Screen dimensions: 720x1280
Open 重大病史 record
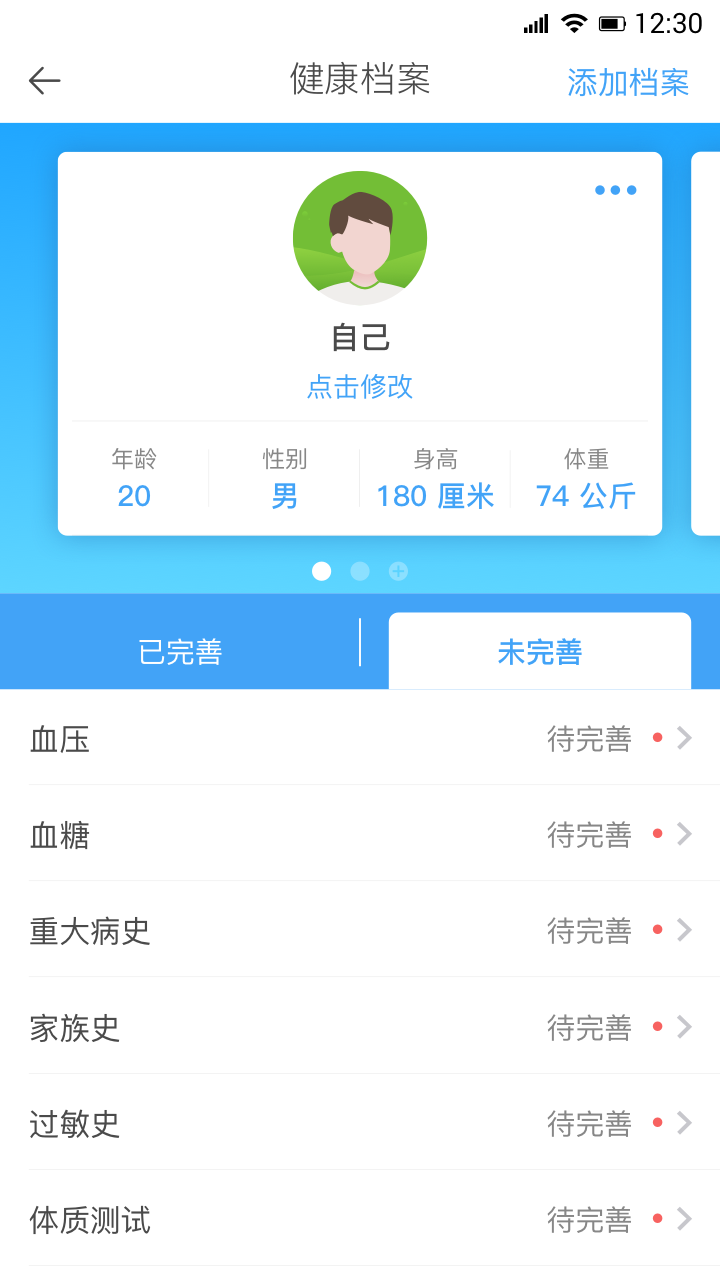(360, 930)
